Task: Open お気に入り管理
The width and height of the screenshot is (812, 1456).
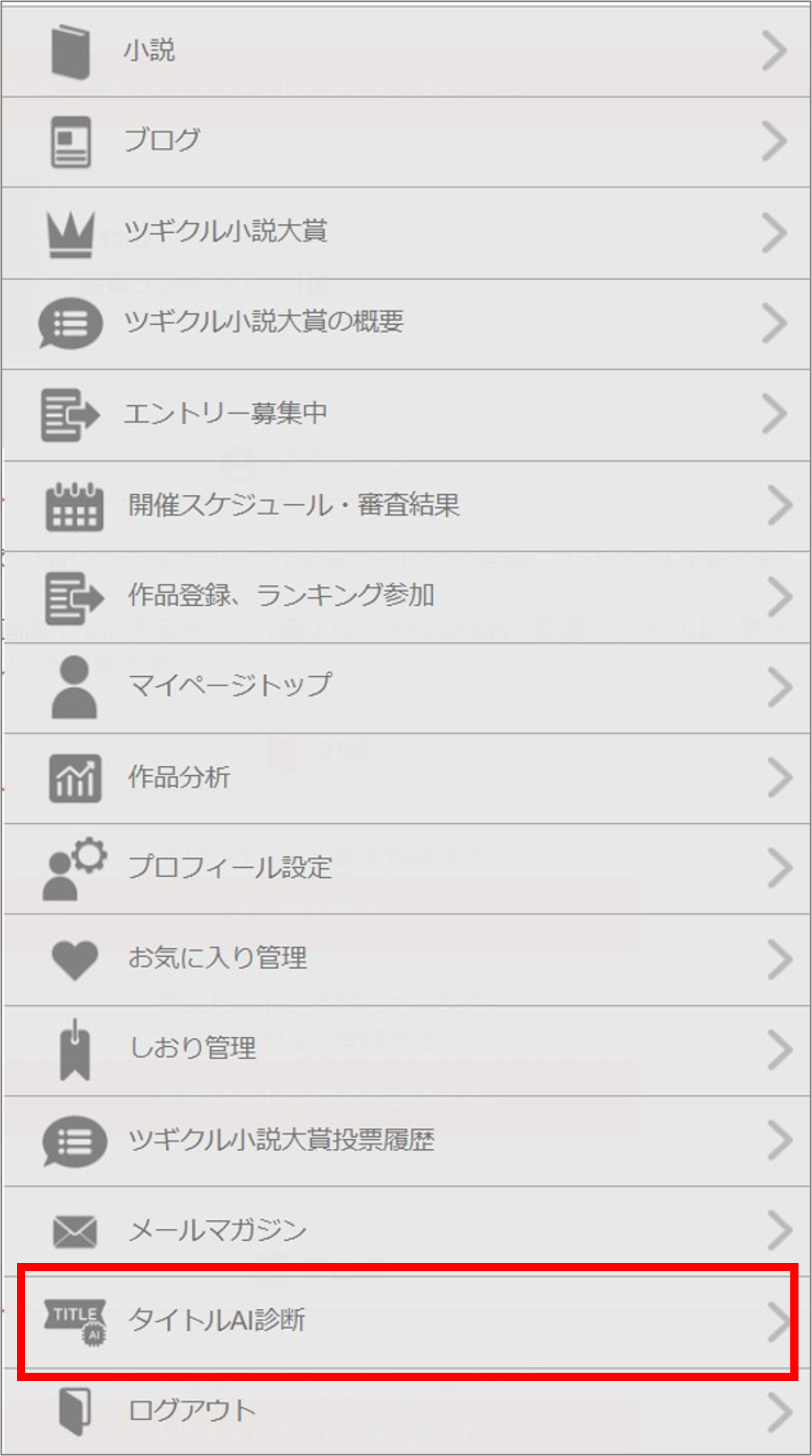Action: click(x=406, y=959)
